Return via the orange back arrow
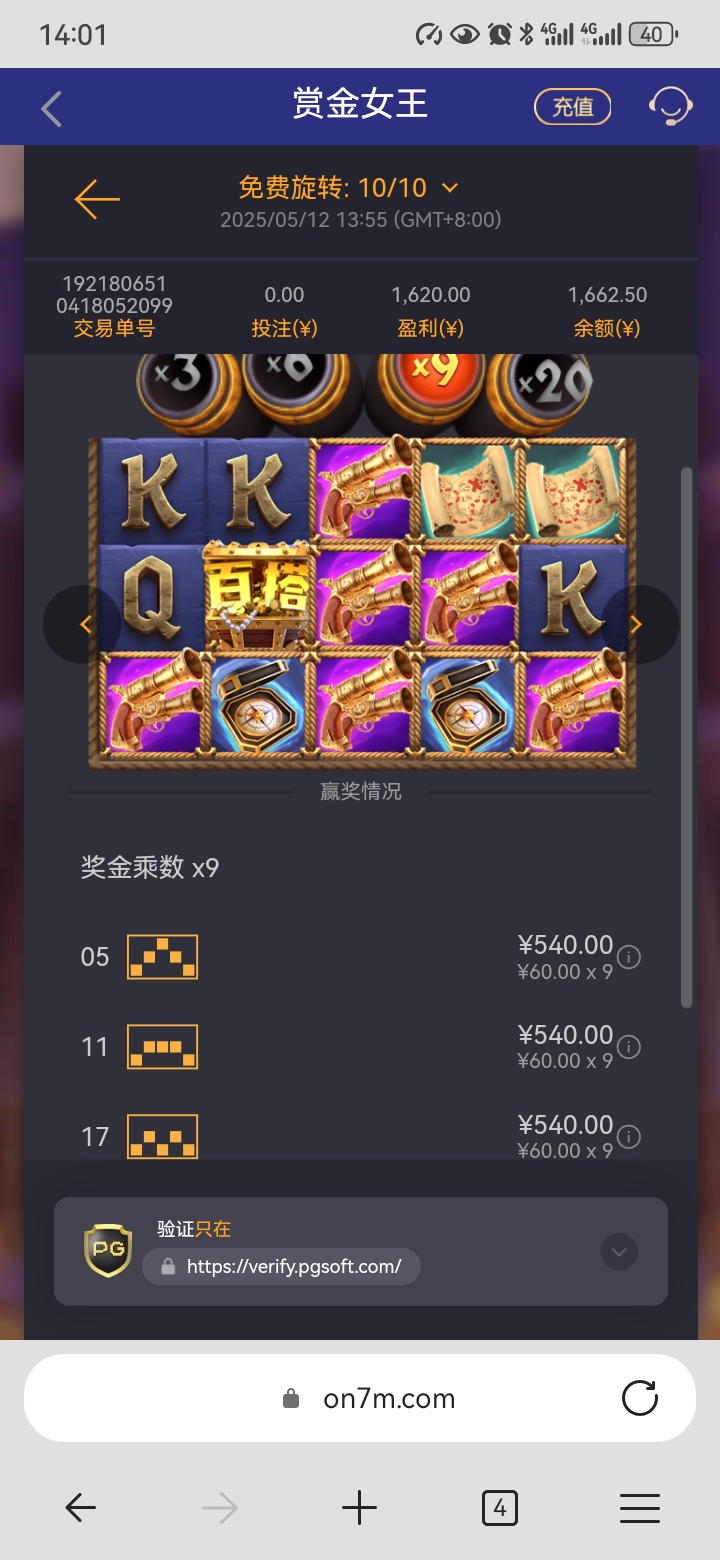The width and height of the screenshot is (720, 1560). (x=97, y=199)
